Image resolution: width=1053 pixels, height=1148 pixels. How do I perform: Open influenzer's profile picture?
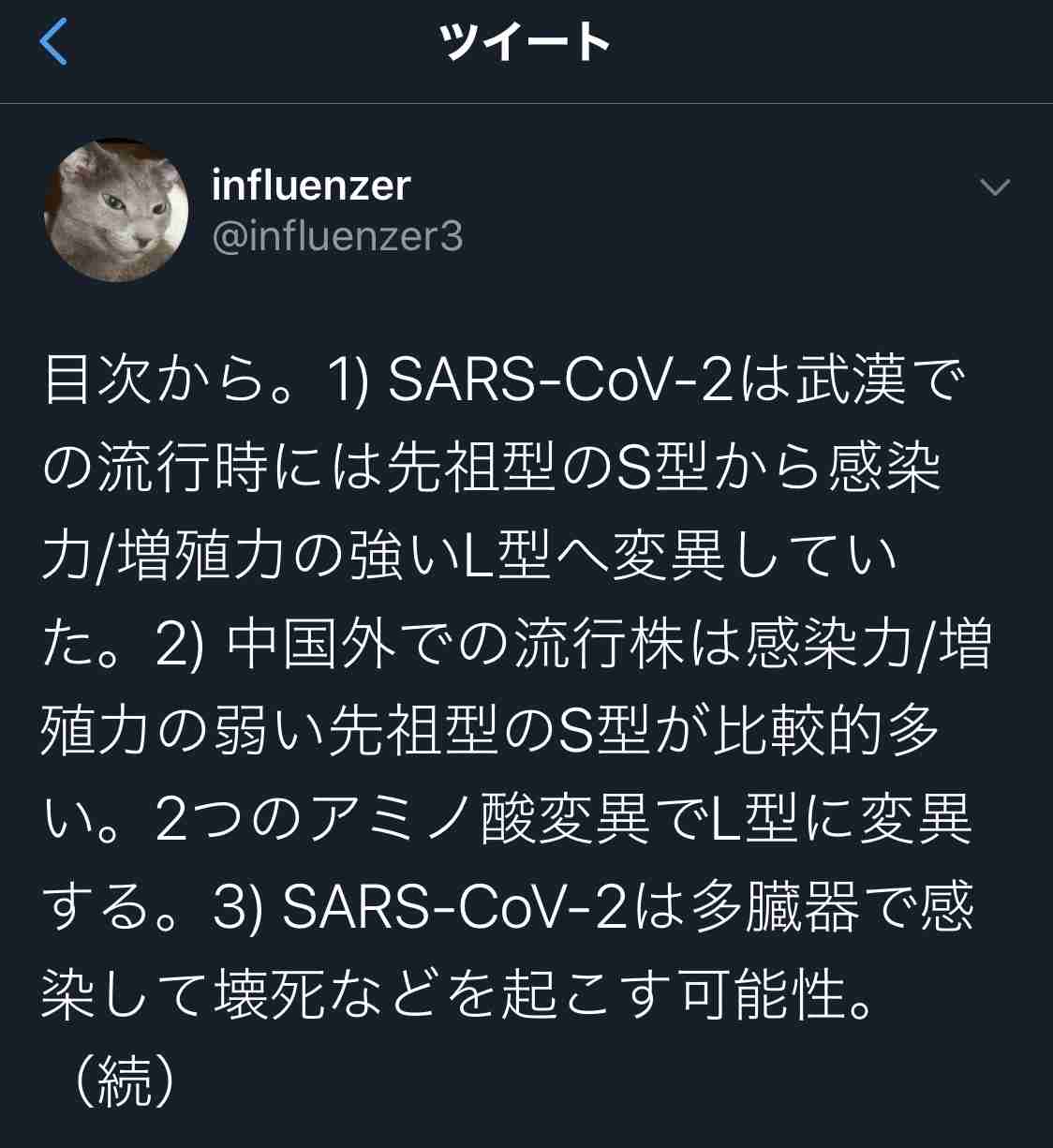tap(116, 210)
